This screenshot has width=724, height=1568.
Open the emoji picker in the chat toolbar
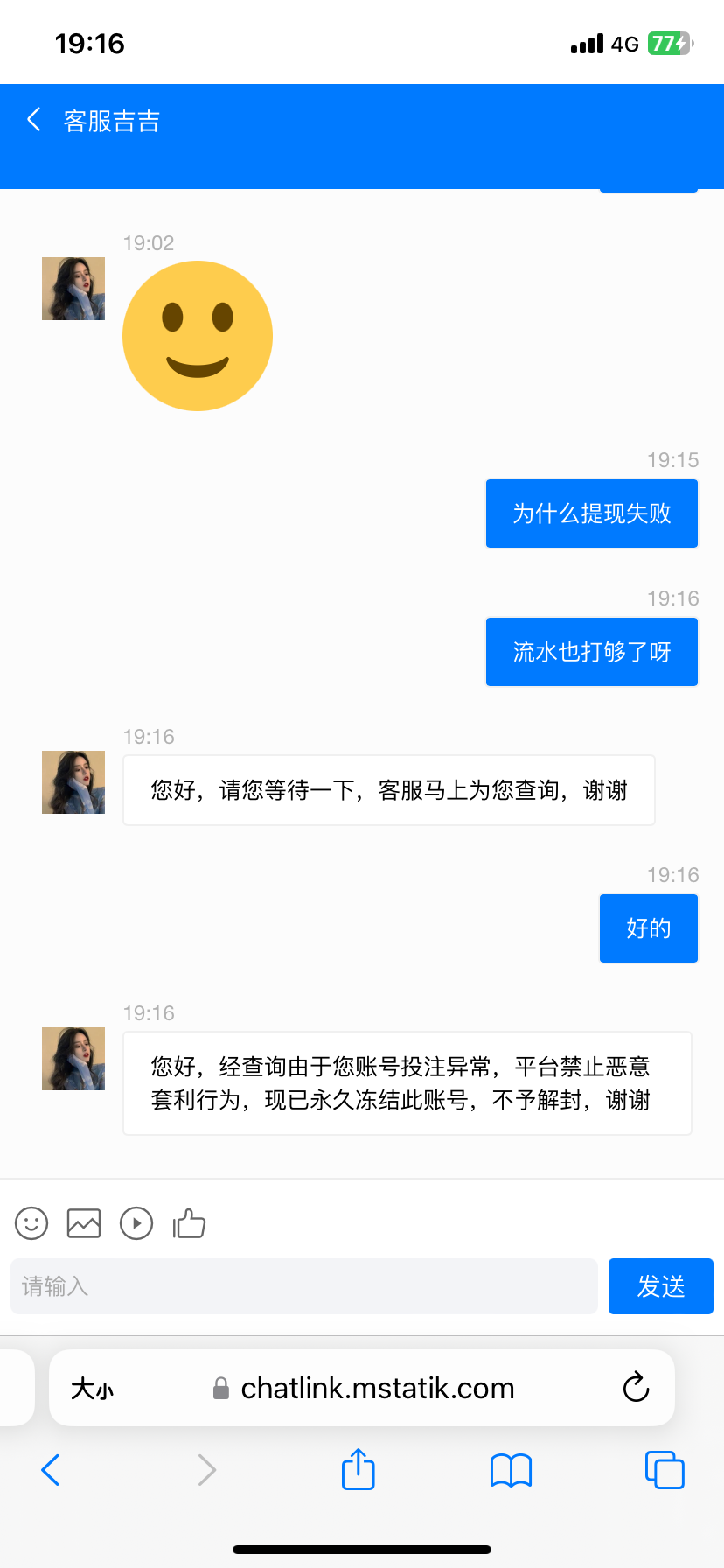coord(31,1223)
